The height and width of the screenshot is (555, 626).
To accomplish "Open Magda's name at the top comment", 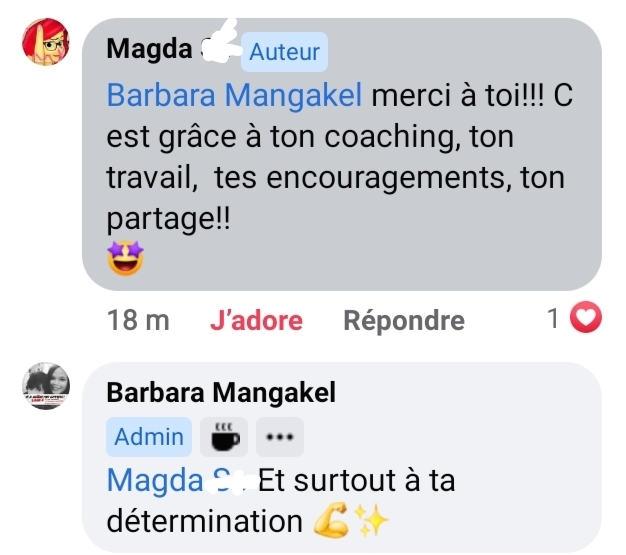I will [150, 47].
